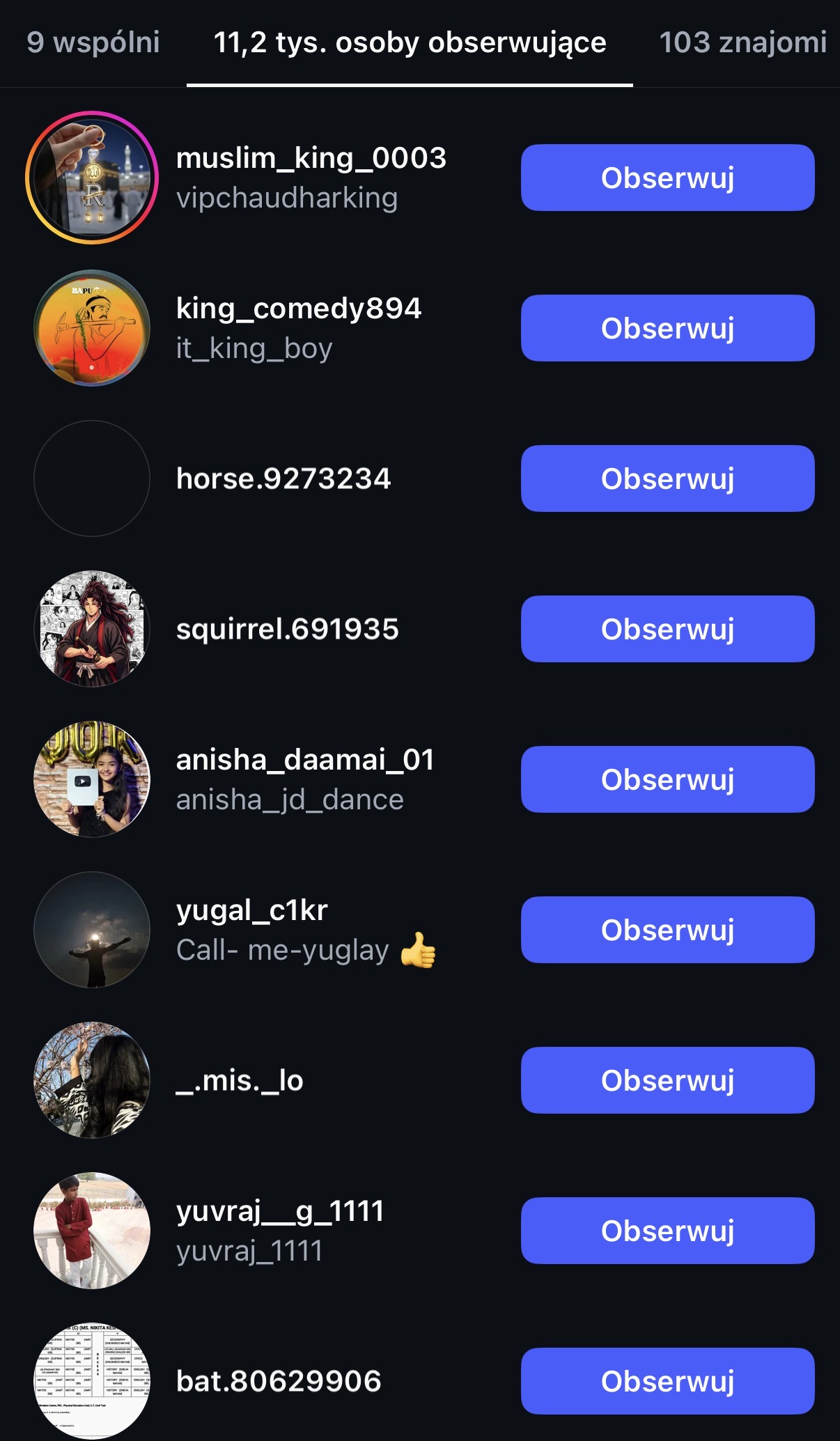The height and width of the screenshot is (1441, 840).
Task: Follow horse.9273234
Action: pos(667,478)
